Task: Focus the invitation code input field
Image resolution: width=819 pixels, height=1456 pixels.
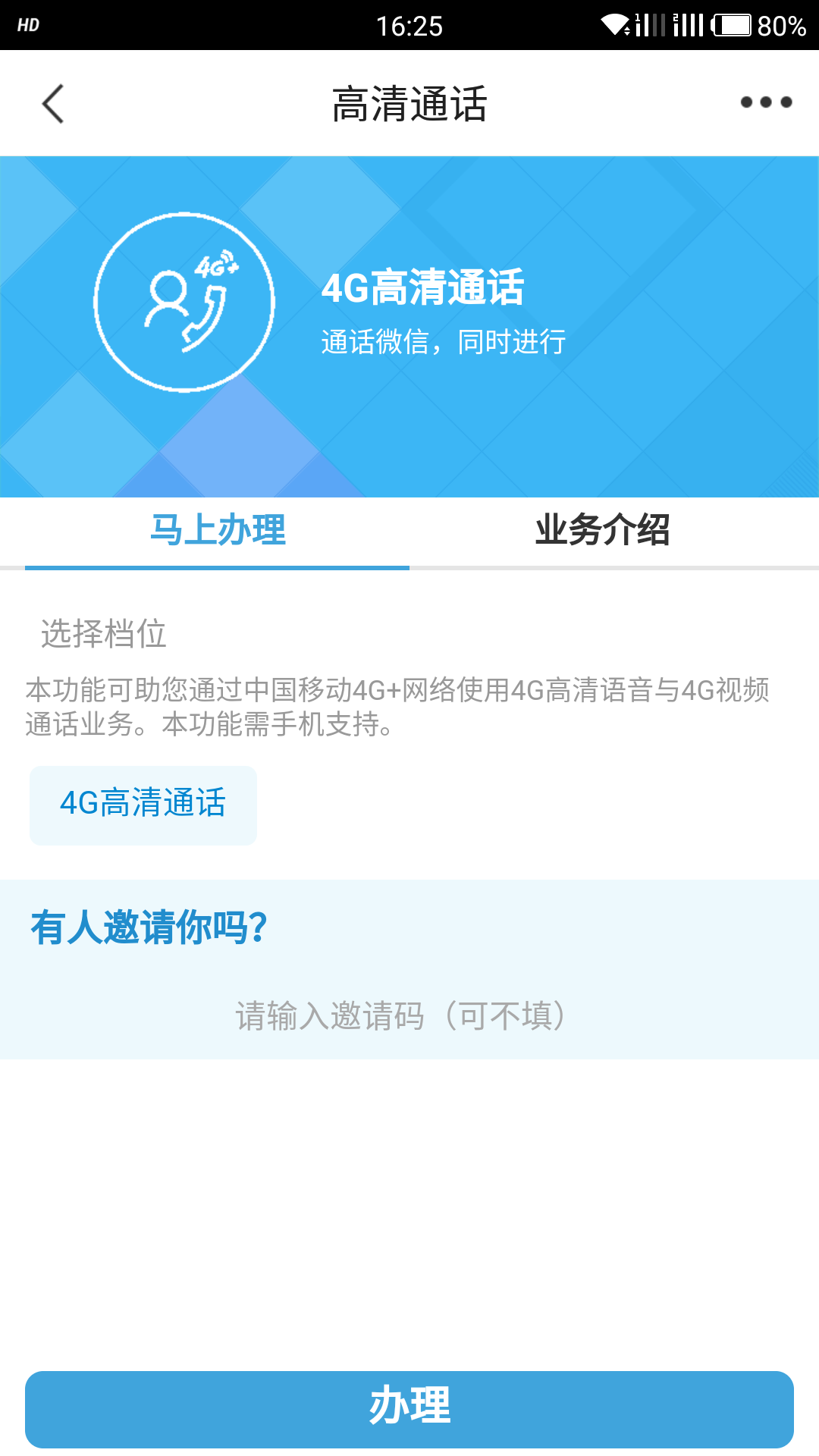Action: click(x=402, y=1015)
